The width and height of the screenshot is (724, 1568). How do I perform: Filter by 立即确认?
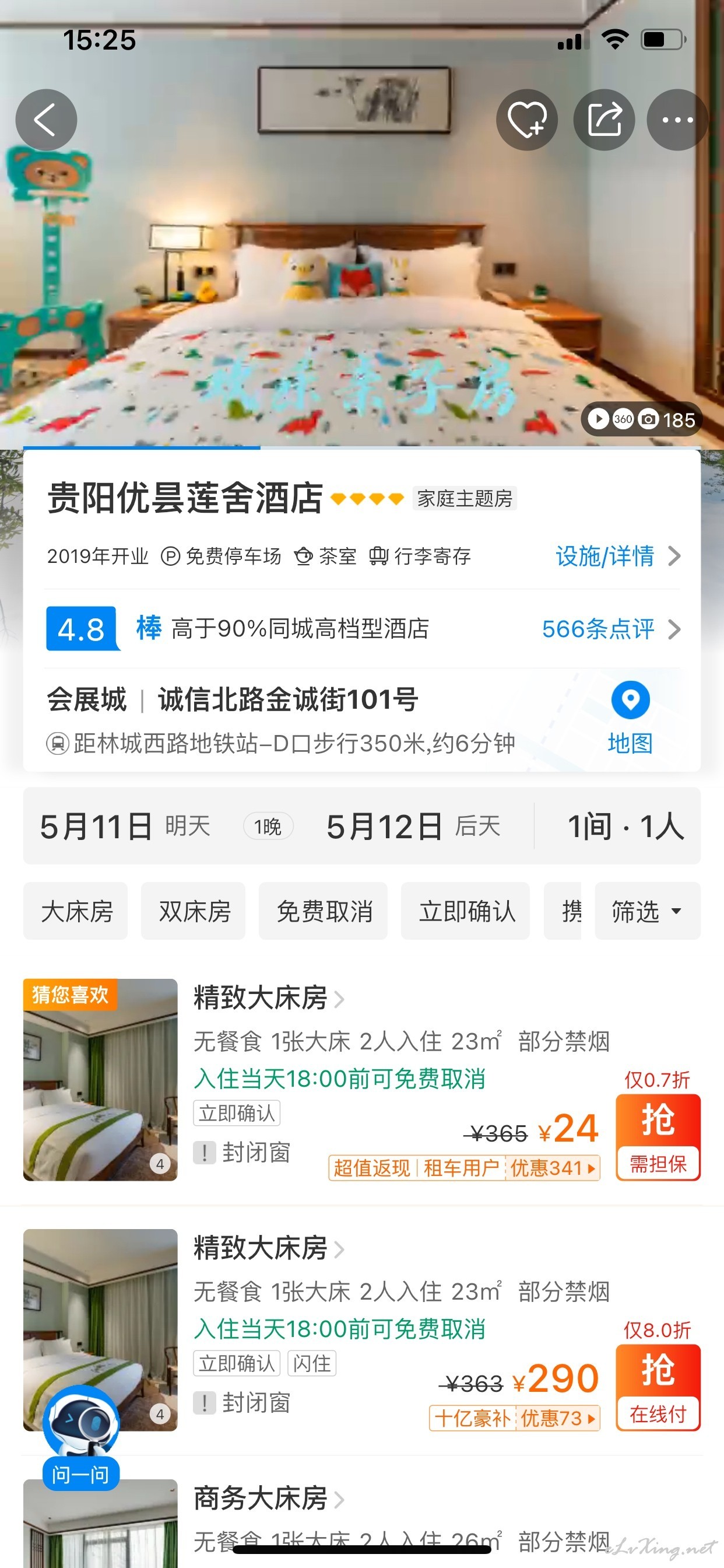pyautogui.click(x=465, y=911)
